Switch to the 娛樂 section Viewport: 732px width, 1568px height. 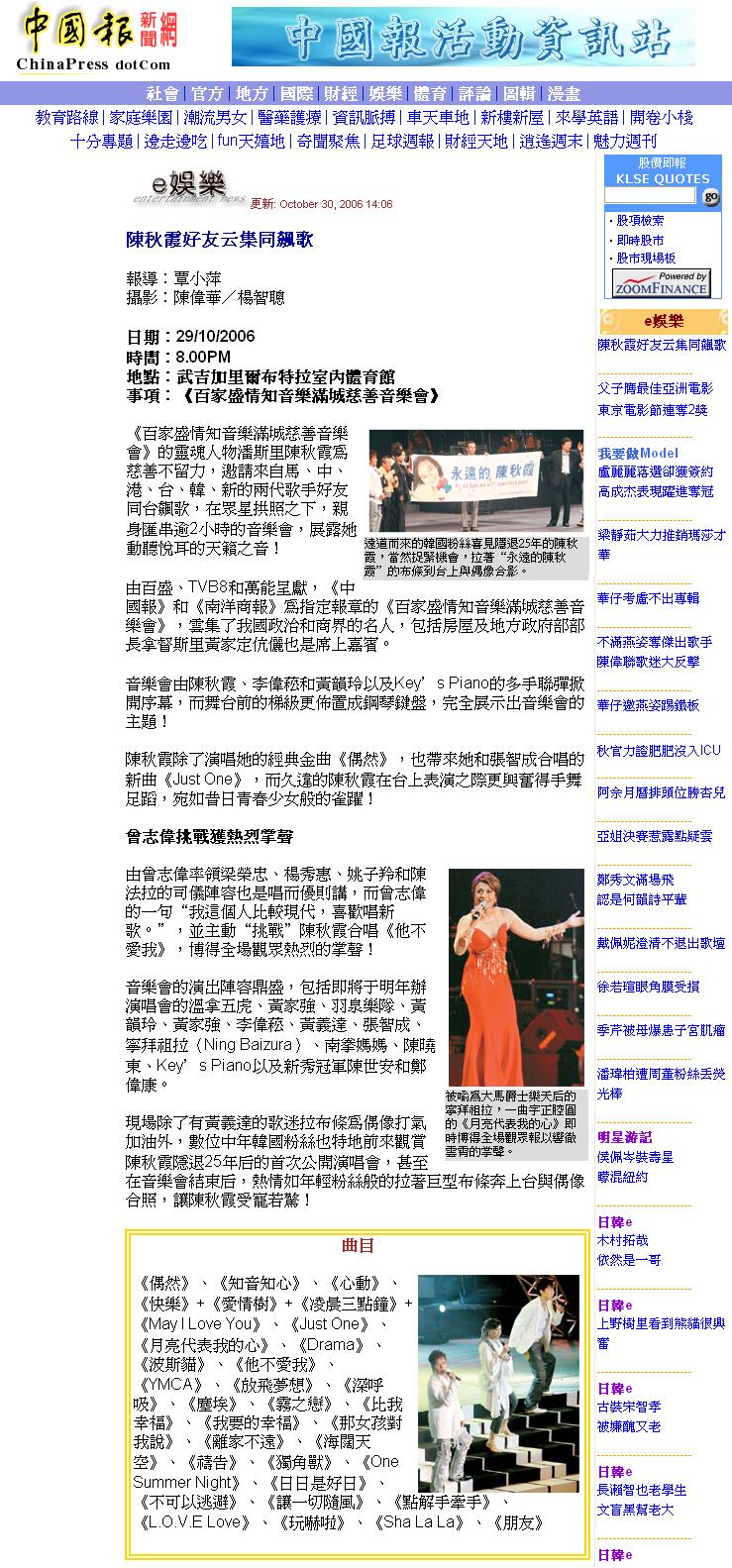[x=385, y=94]
